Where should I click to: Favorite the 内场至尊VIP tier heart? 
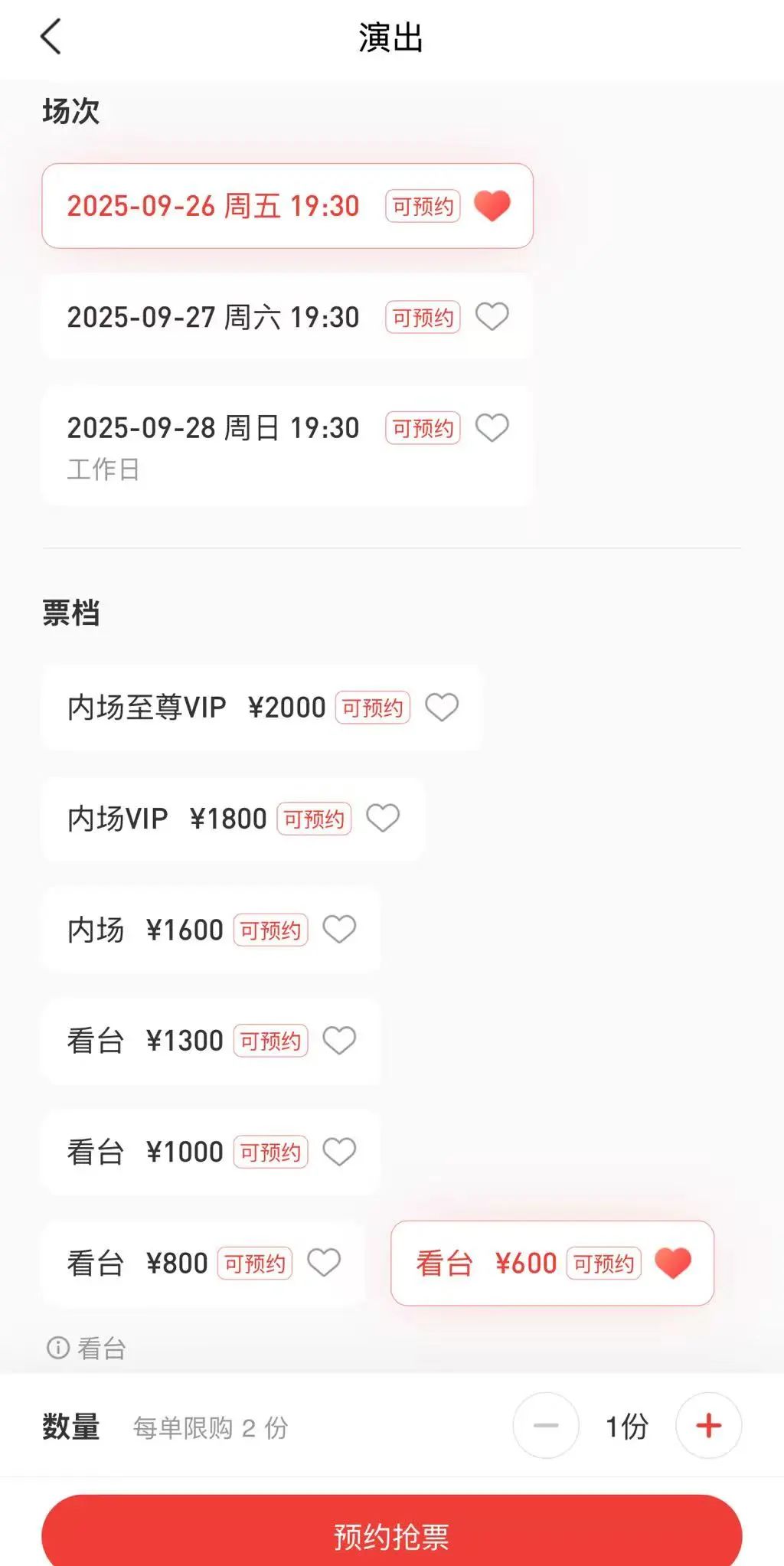pyautogui.click(x=442, y=707)
